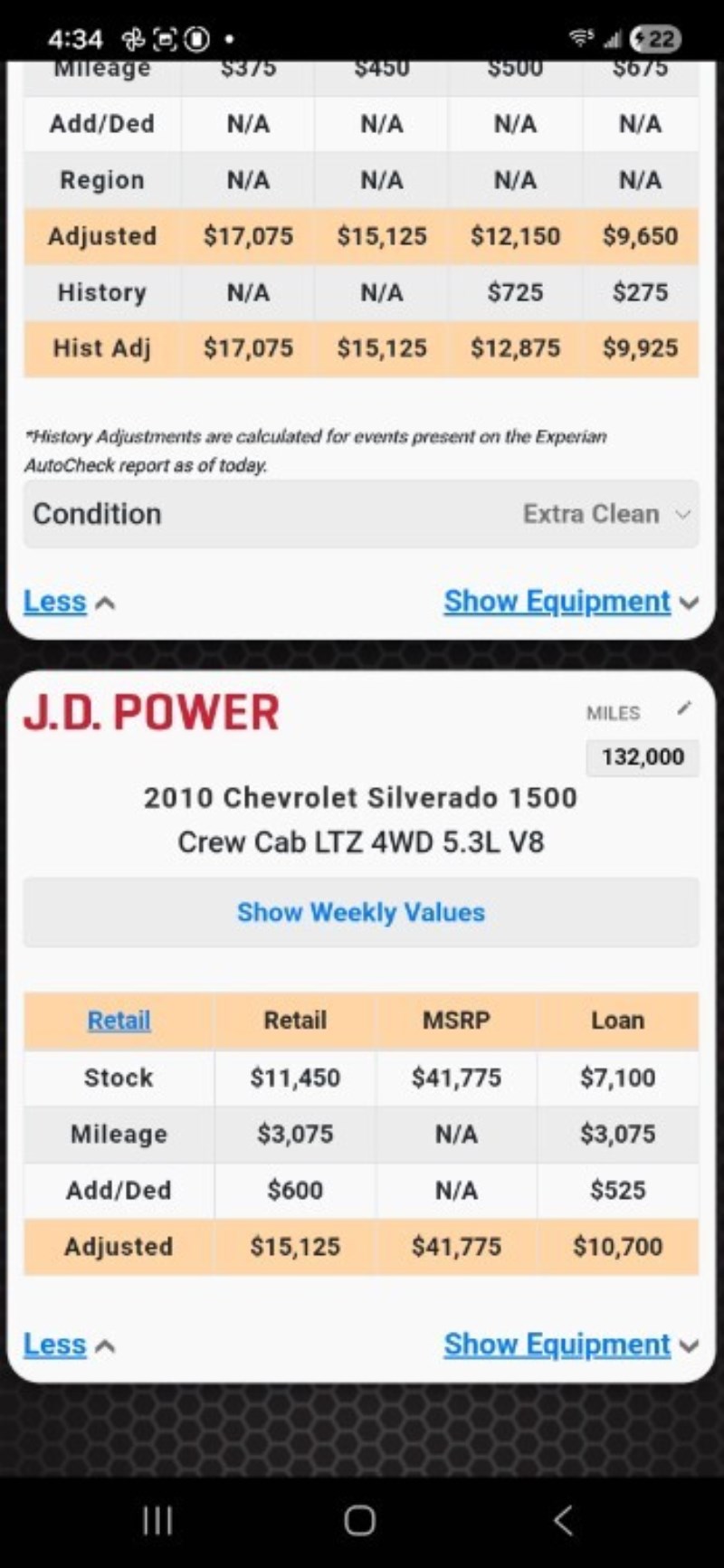Open the Condition dropdown showing Extra Clean
Viewport: 724px width, 1568px height.
pos(361,514)
